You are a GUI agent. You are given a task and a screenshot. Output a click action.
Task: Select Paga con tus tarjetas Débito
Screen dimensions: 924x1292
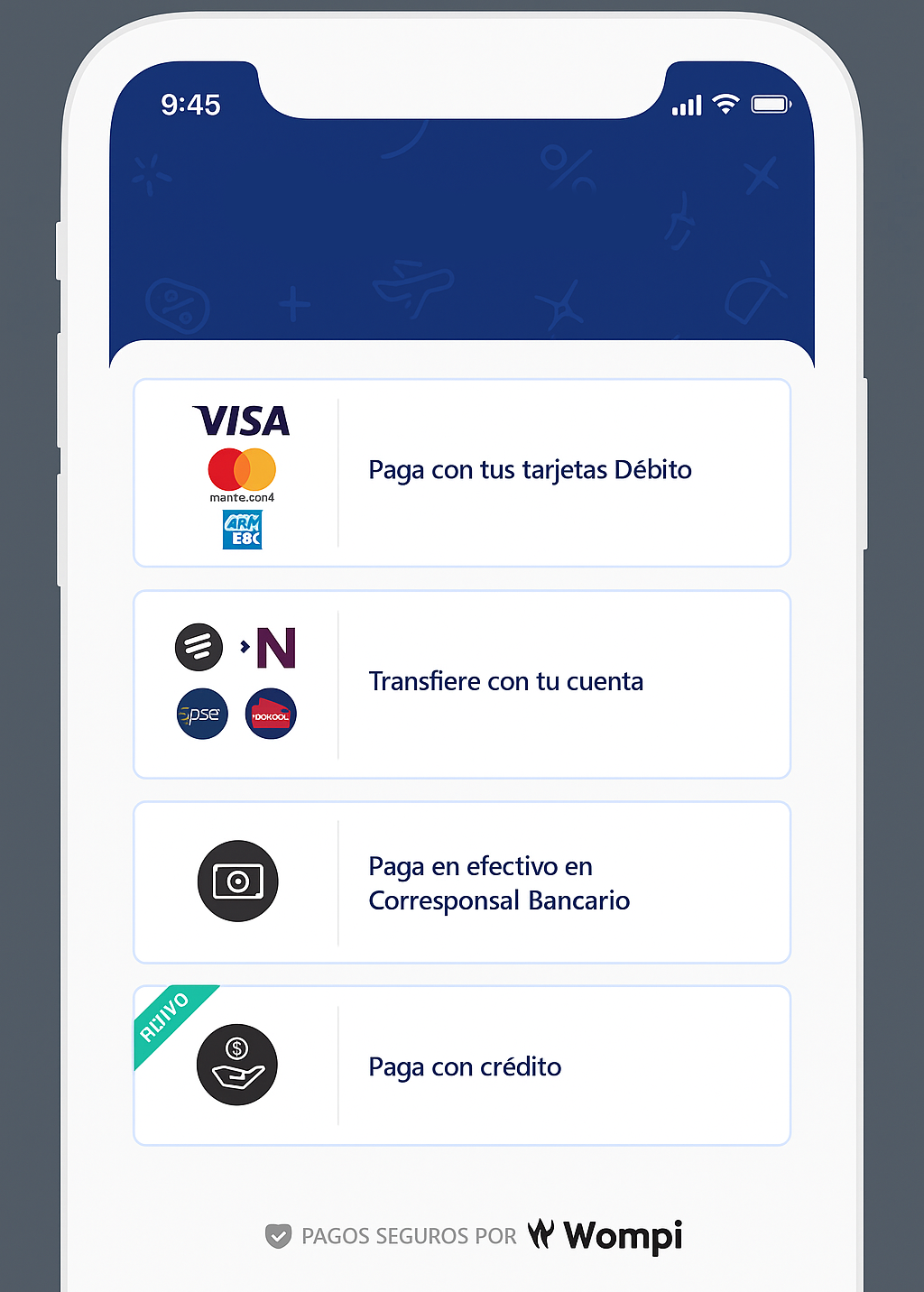point(529,471)
